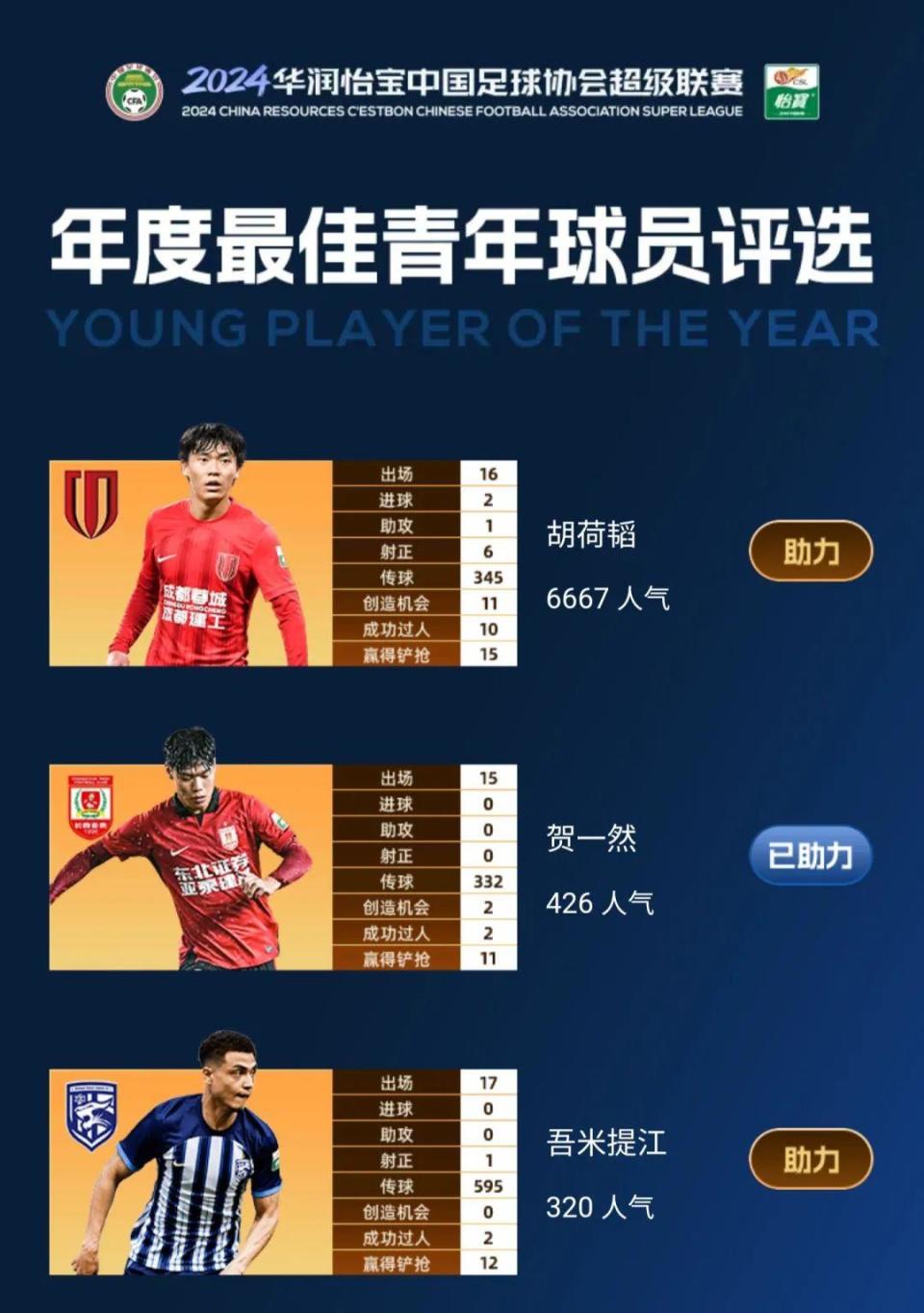Vote for 吾米提江 with the 助力 button
The width and height of the screenshot is (924, 1313).
[x=810, y=1159]
